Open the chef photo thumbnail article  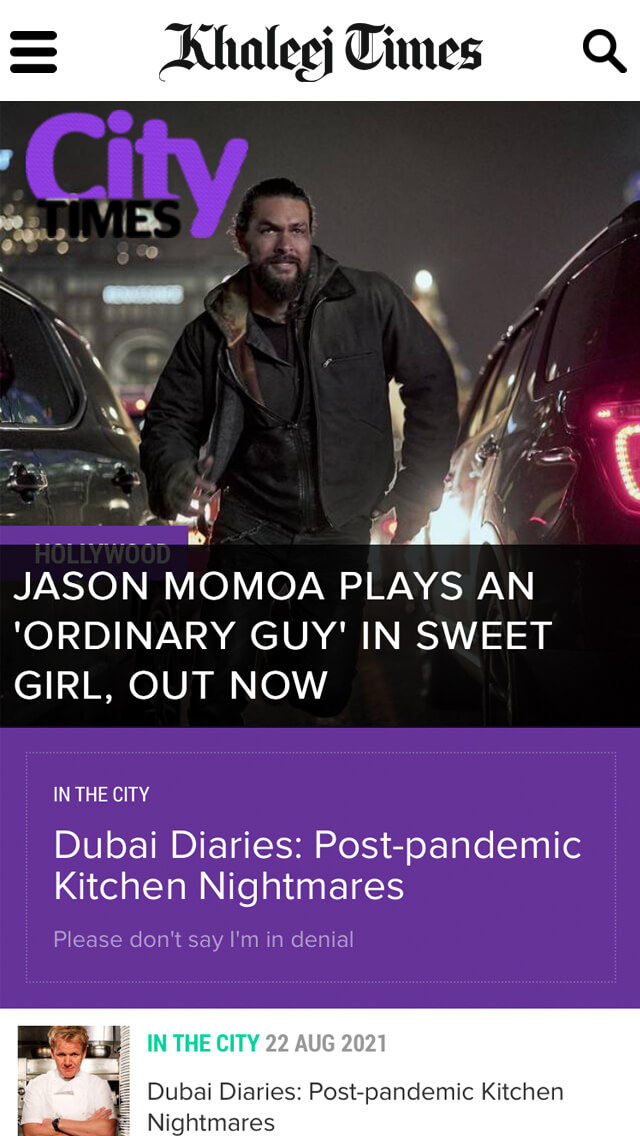click(x=74, y=1078)
